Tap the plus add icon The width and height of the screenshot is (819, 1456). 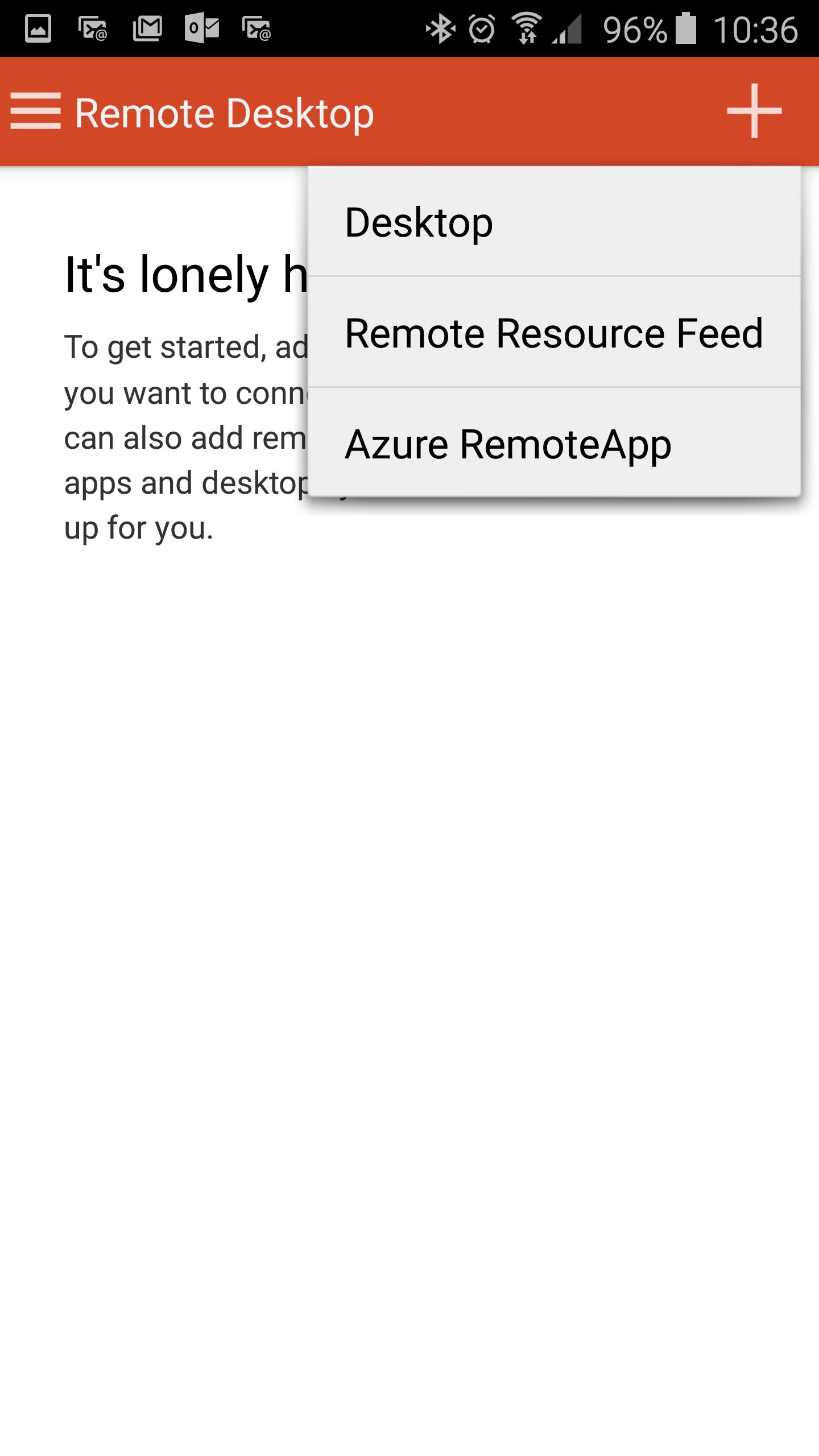[754, 111]
